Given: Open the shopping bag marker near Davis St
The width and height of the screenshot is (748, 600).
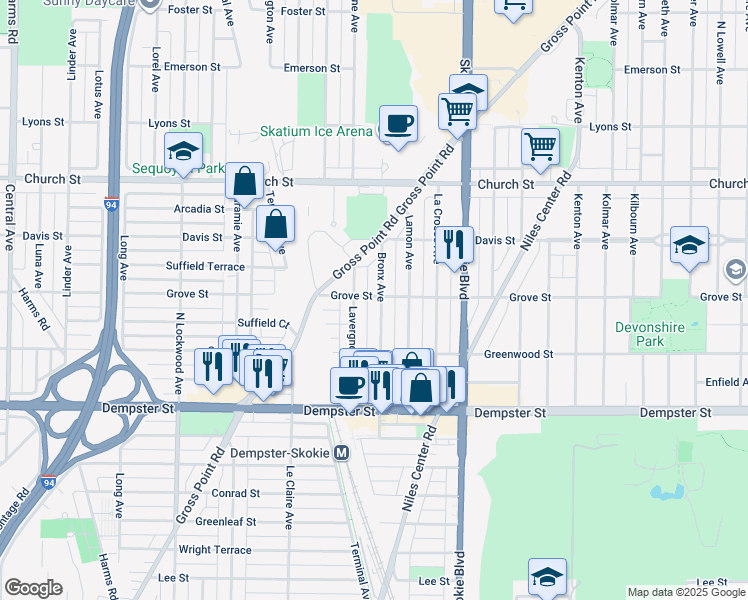Looking at the screenshot, I should pos(275,225).
